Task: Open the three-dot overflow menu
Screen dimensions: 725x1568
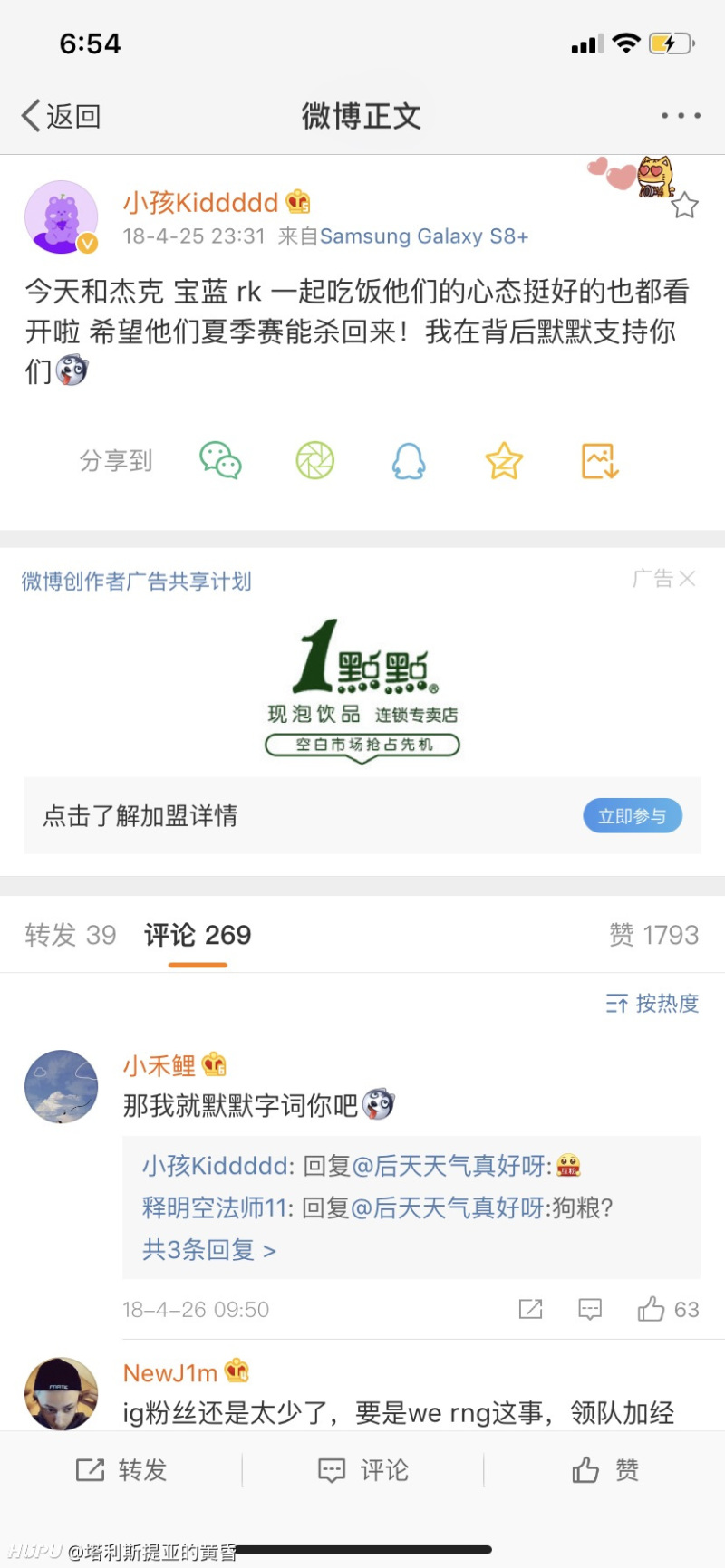Action: [680, 116]
